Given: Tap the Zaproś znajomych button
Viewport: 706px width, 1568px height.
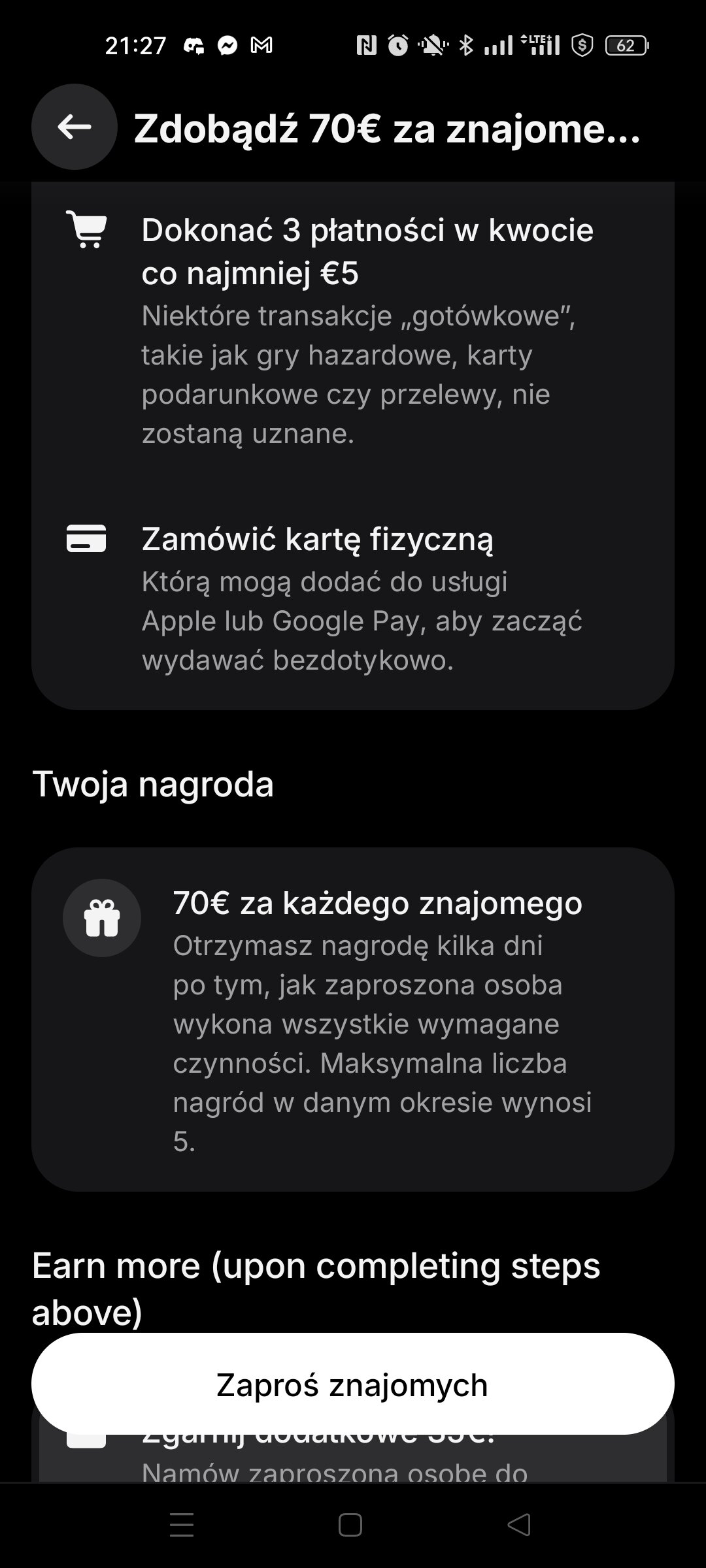Looking at the screenshot, I should point(352,1384).
